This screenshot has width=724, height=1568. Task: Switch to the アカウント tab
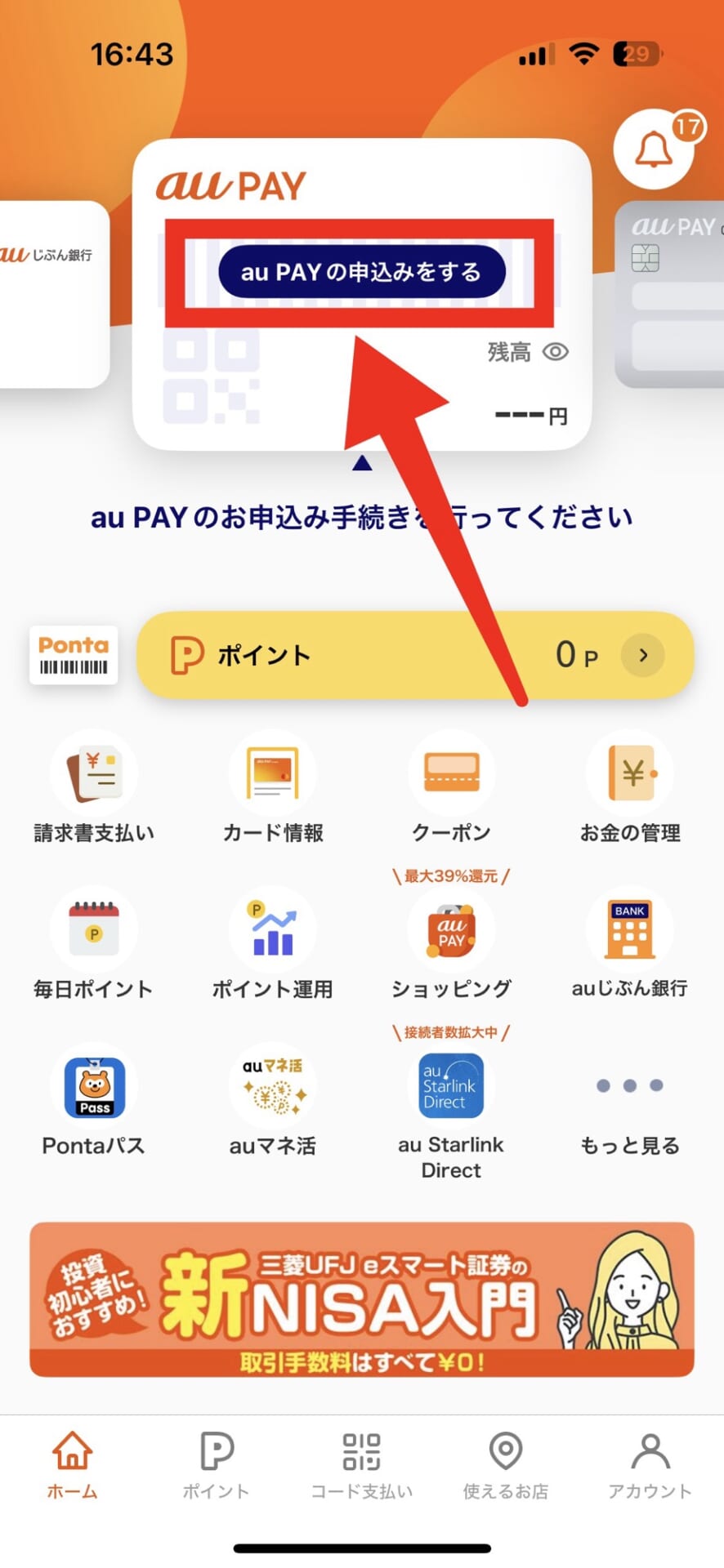coord(649,1466)
